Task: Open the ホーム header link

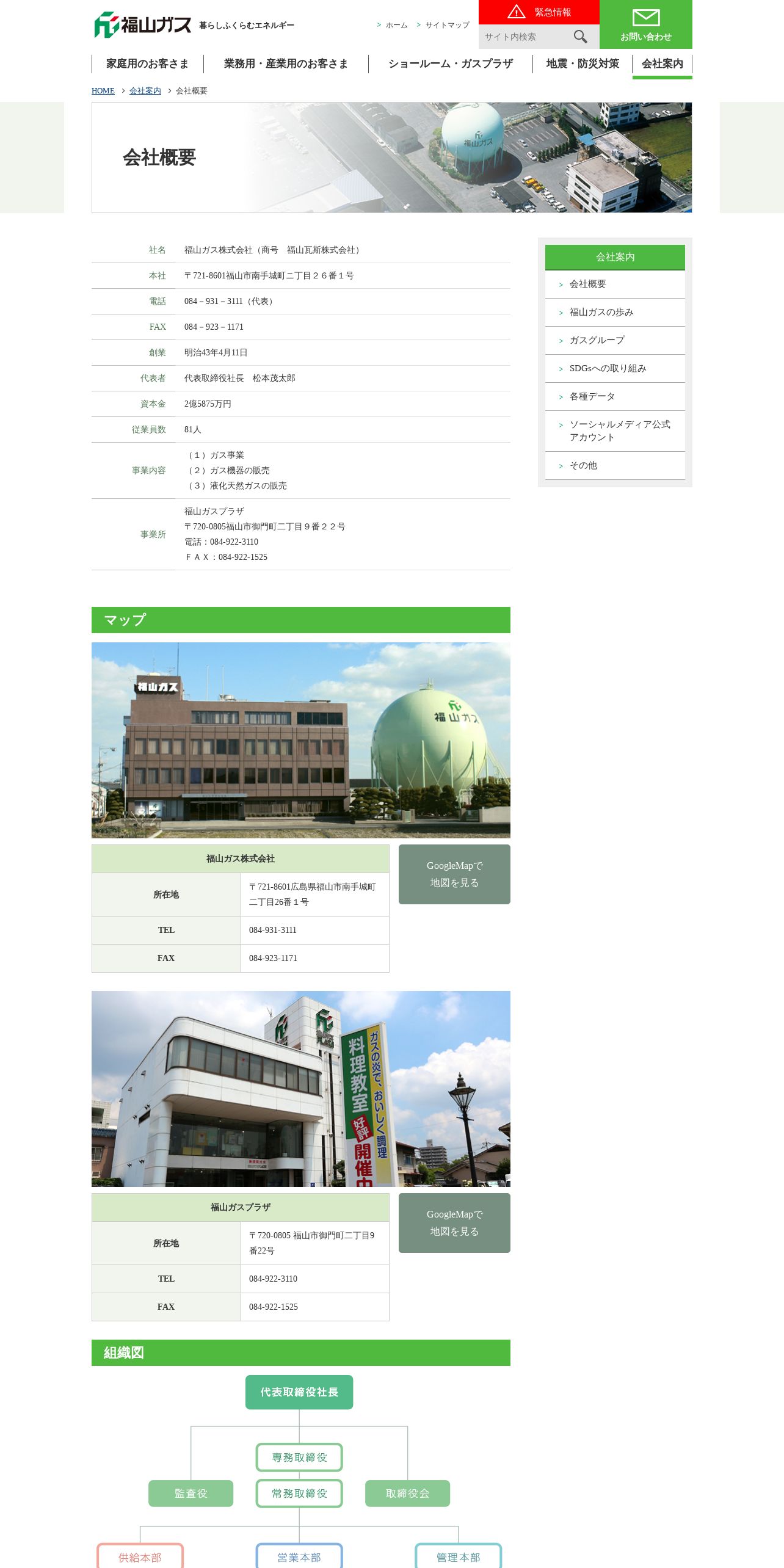Action: pos(396,25)
